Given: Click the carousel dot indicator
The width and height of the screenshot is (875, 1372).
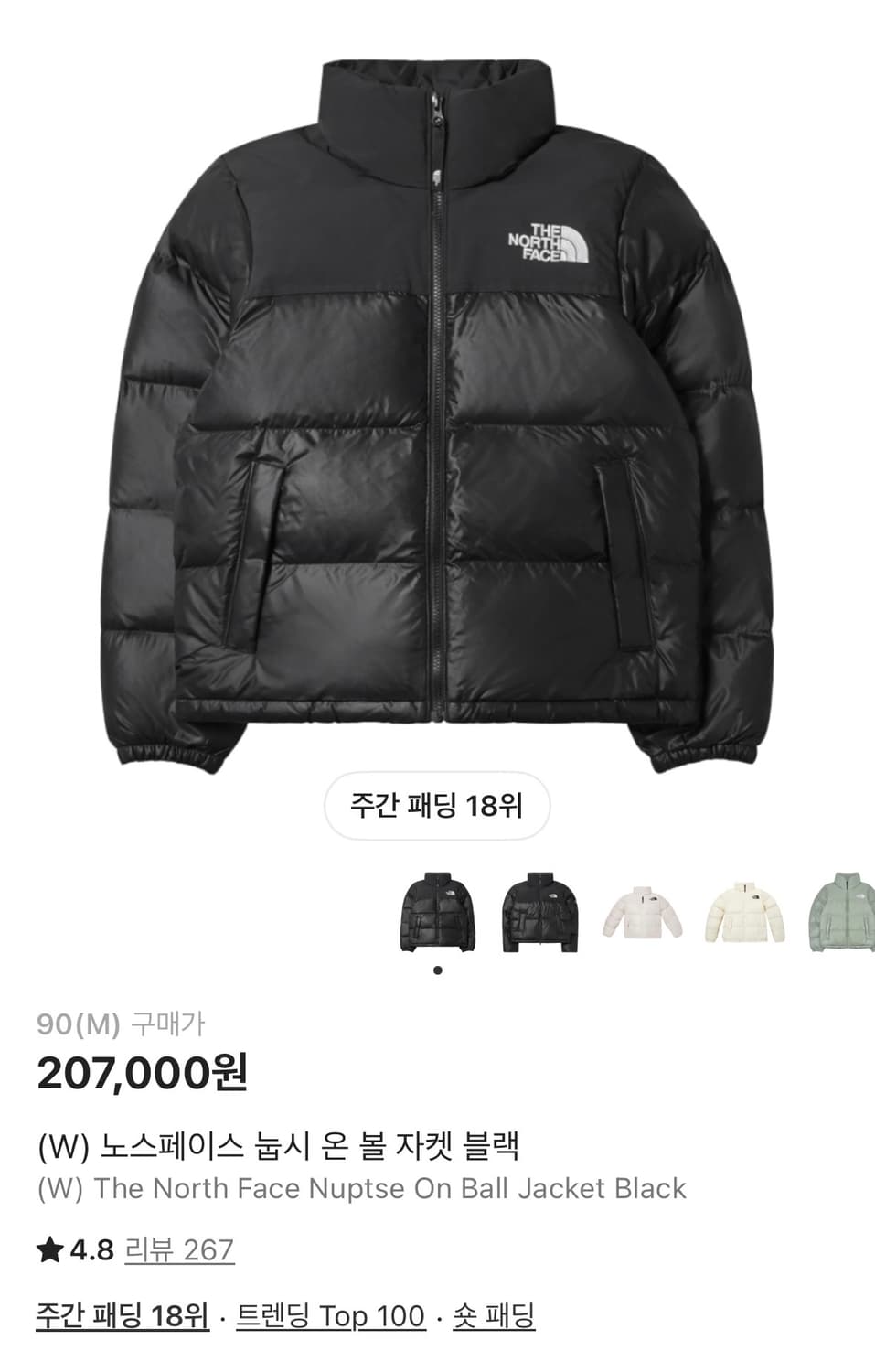Looking at the screenshot, I should click(437, 970).
